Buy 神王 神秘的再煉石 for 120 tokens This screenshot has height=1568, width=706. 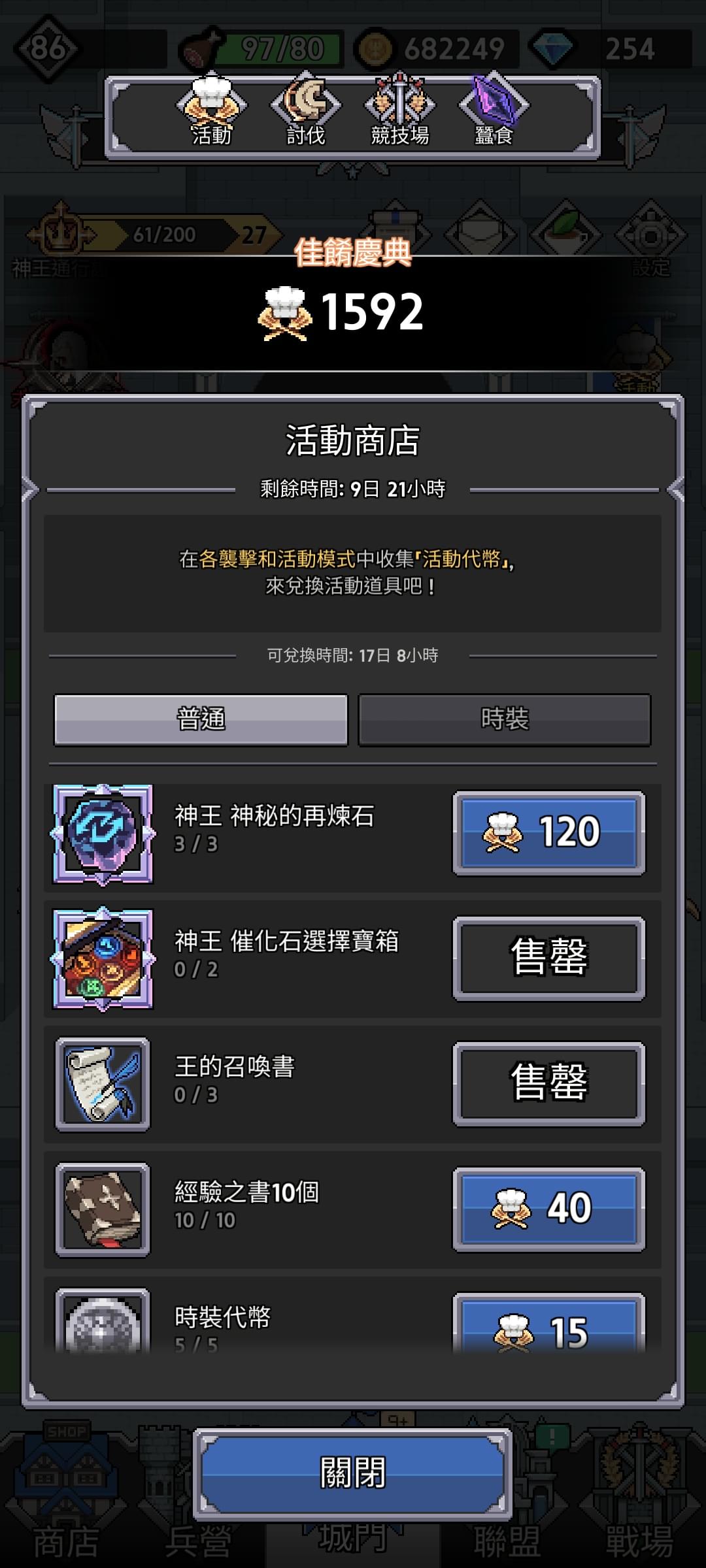pyautogui.click(x=549, y=833)
